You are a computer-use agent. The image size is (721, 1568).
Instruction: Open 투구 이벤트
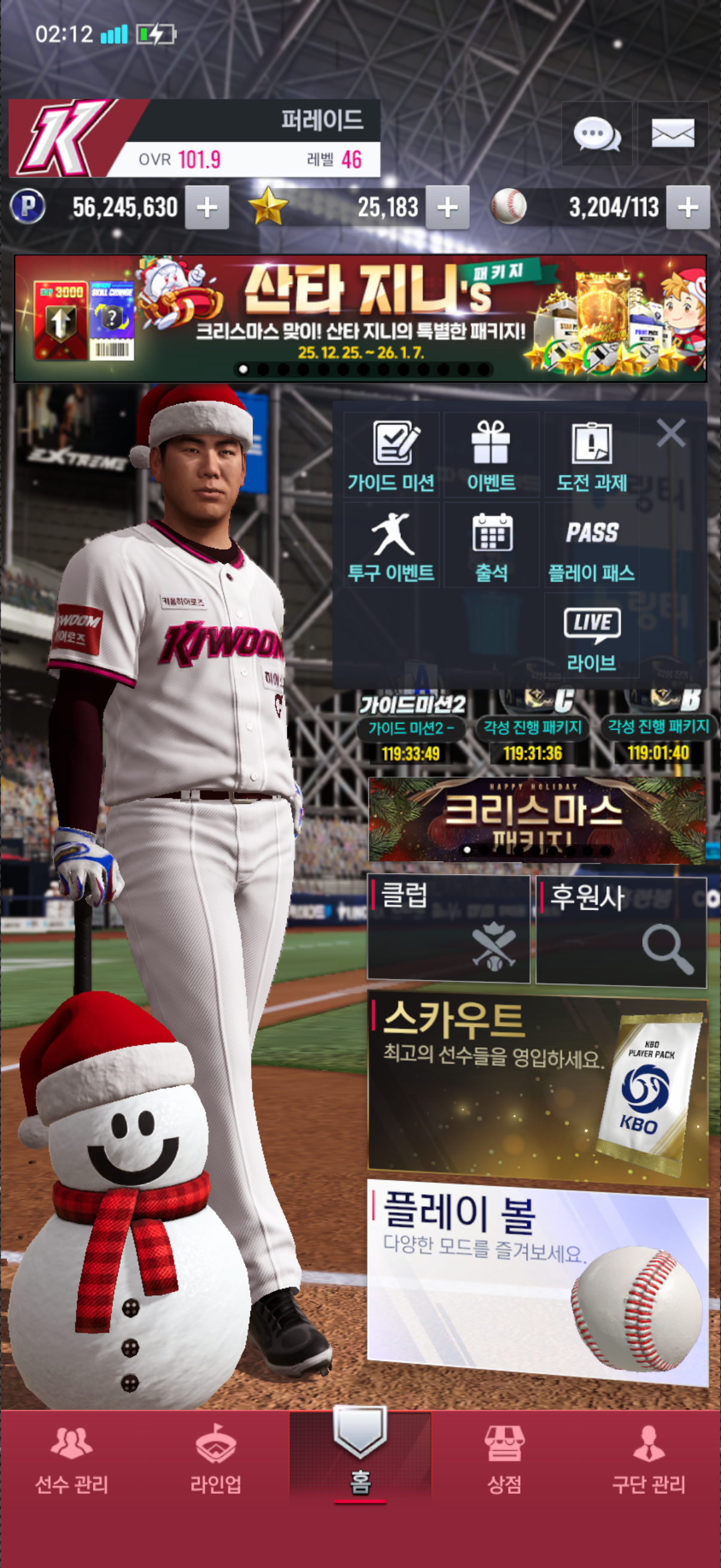[391, 545]
